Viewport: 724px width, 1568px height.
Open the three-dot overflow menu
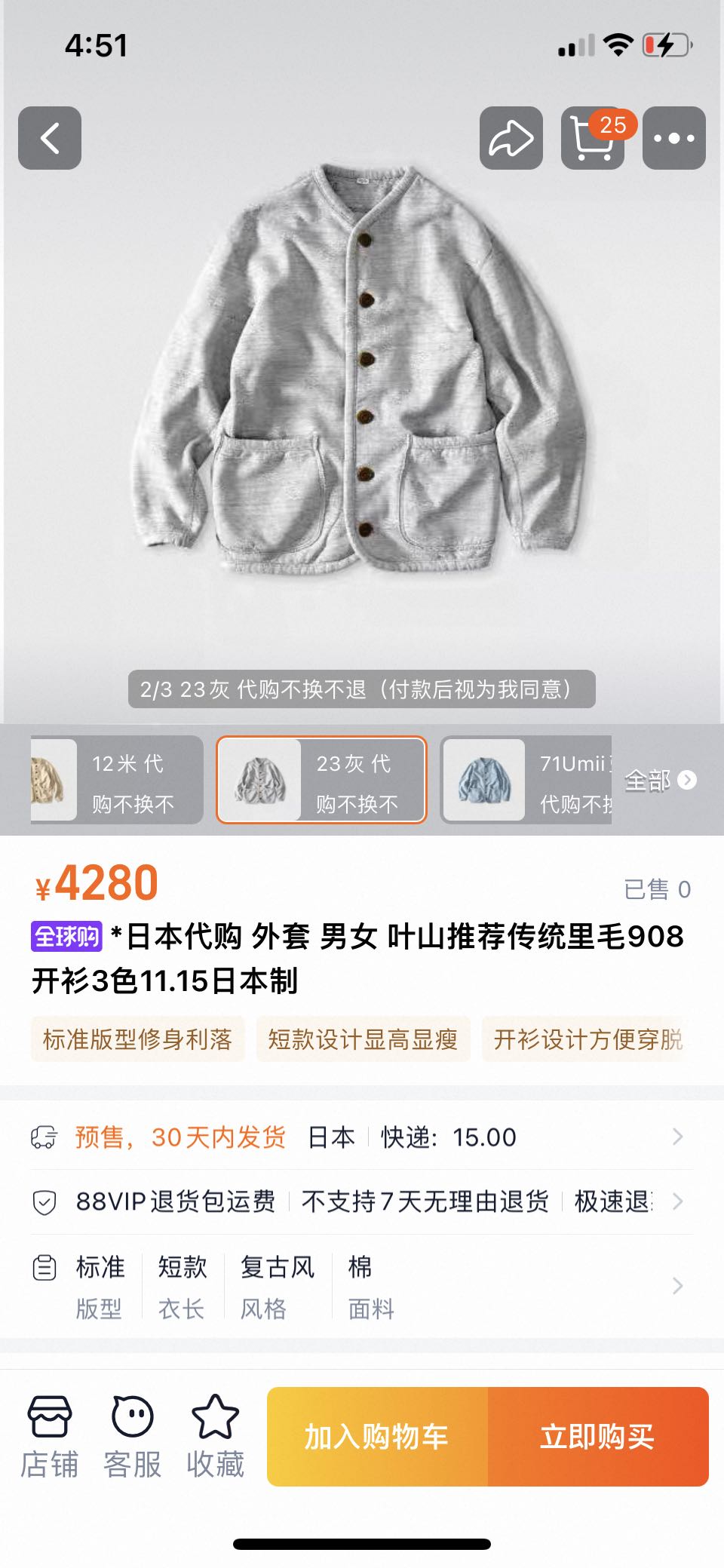[673, 138]
